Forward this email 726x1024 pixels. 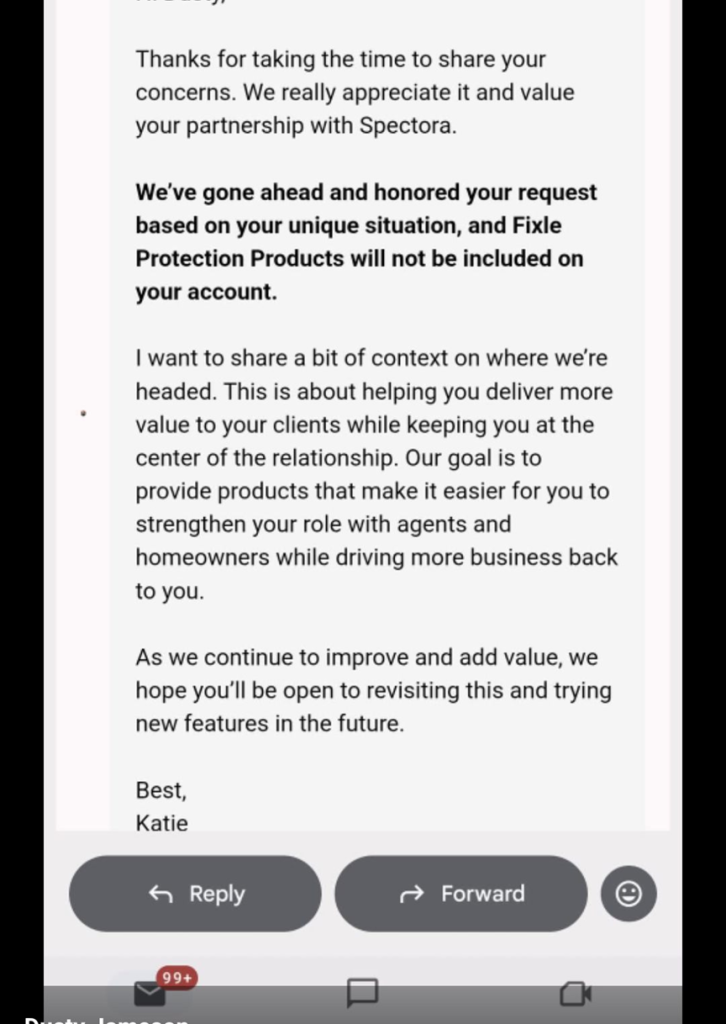(461, 893)
